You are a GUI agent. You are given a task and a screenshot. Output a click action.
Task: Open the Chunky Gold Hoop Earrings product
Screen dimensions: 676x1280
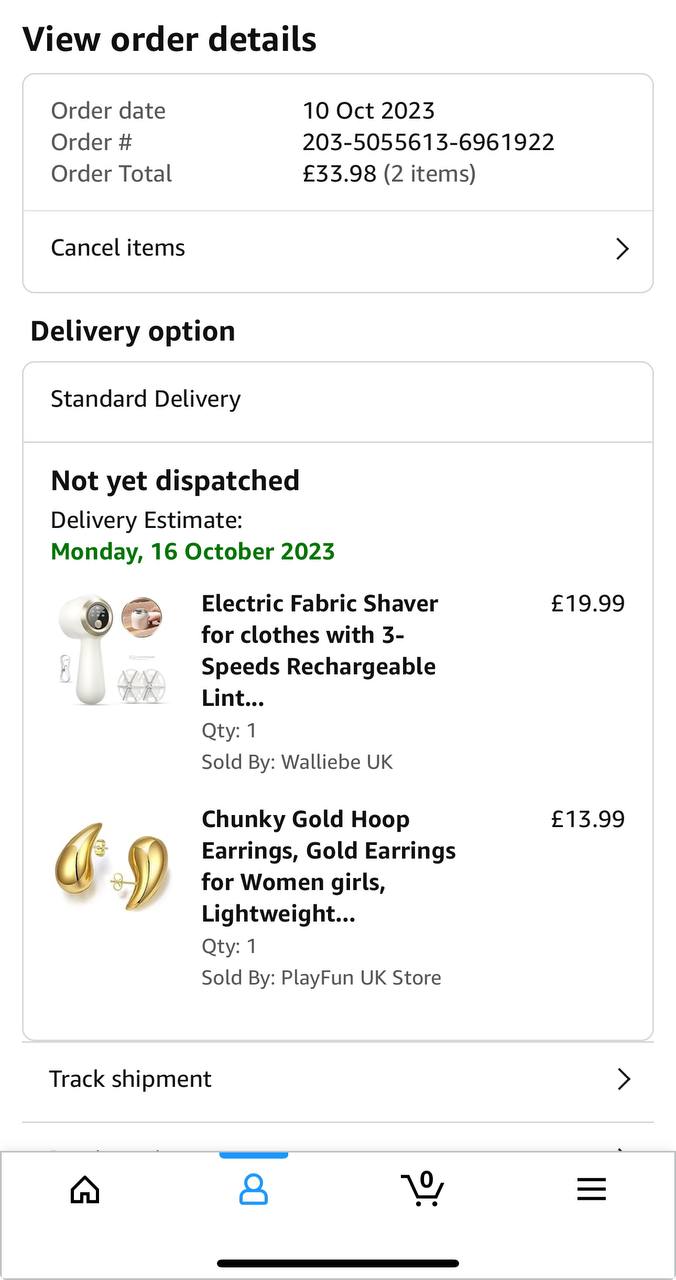(x=328, y=865)
